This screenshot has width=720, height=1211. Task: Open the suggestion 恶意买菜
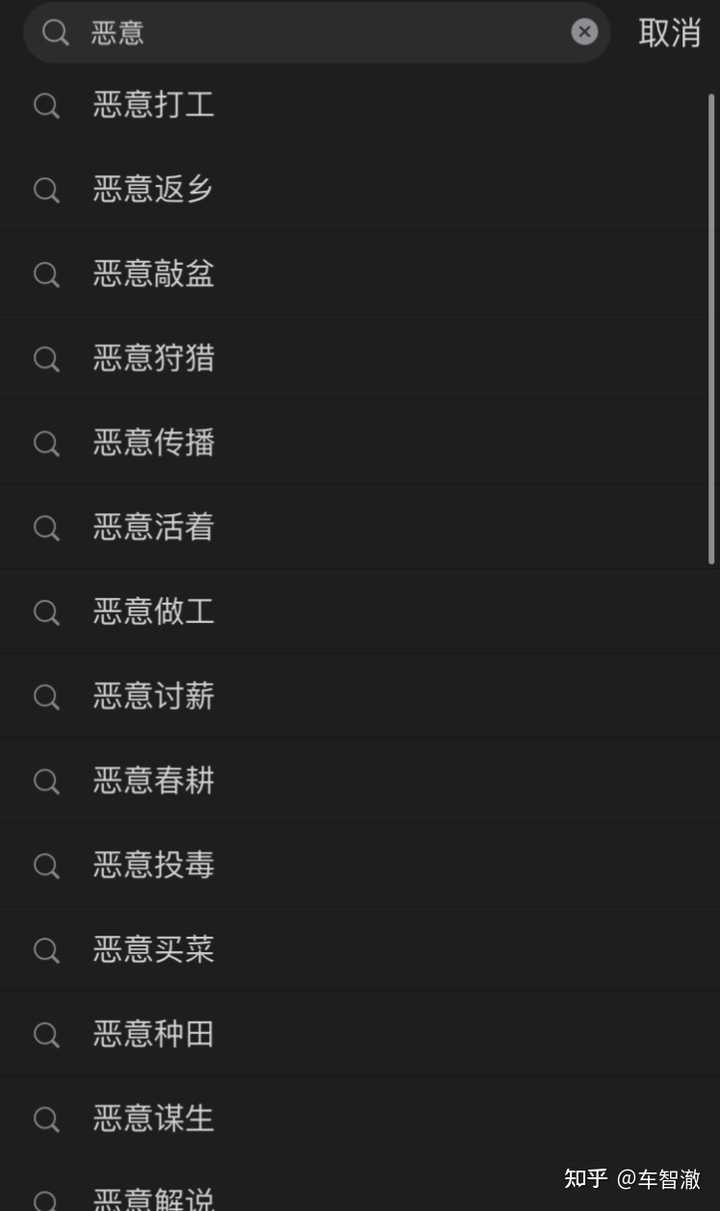pyautogui.click(x=360, y=948)
